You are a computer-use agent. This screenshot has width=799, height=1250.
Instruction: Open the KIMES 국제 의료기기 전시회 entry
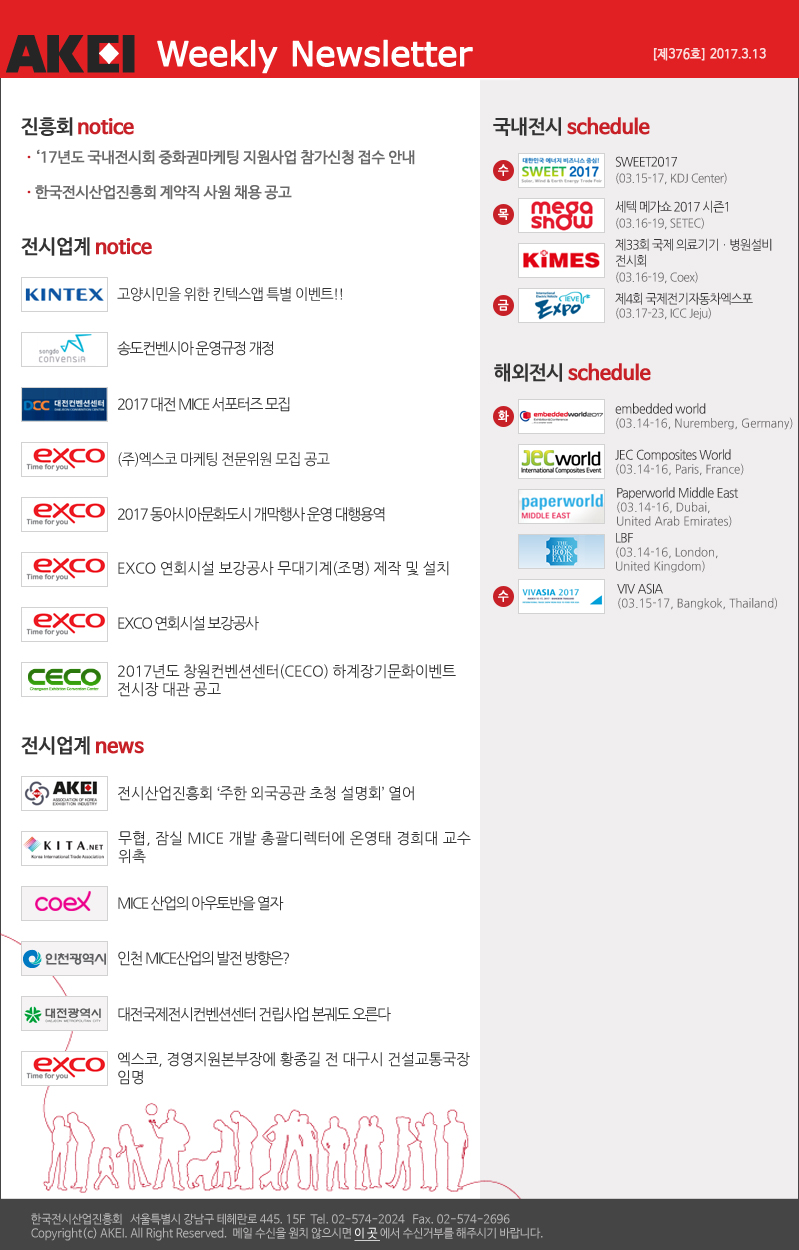tap(694, 251)
